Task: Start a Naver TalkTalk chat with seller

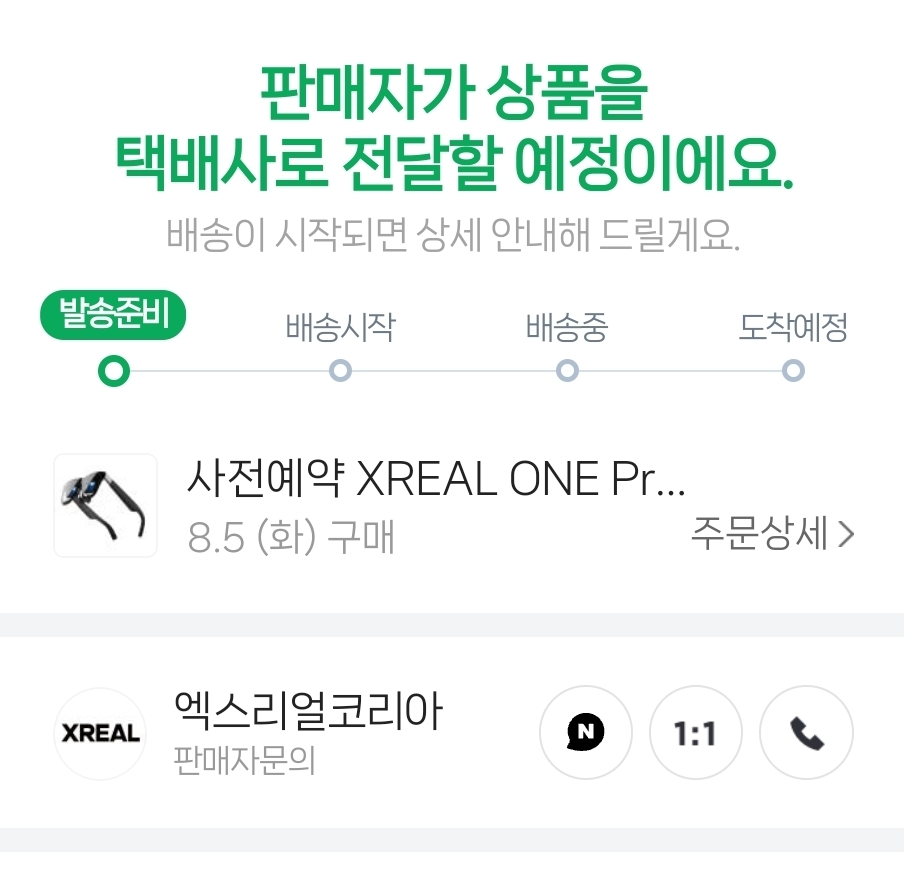Action: (586, 734)
